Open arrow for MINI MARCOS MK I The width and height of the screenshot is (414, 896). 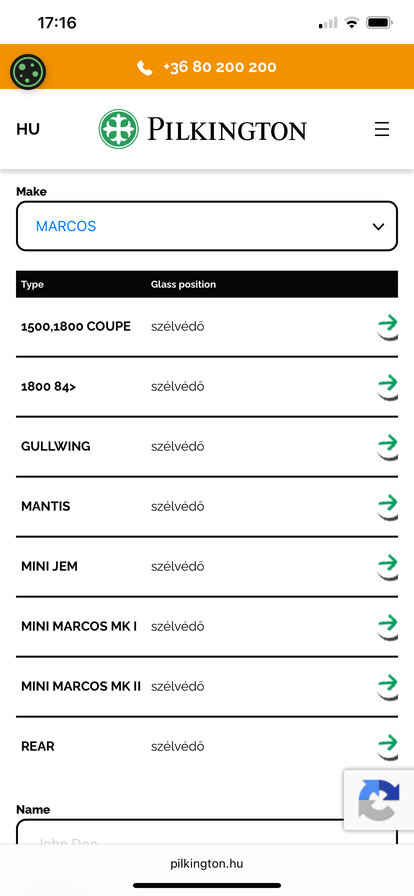coord(388,626)
